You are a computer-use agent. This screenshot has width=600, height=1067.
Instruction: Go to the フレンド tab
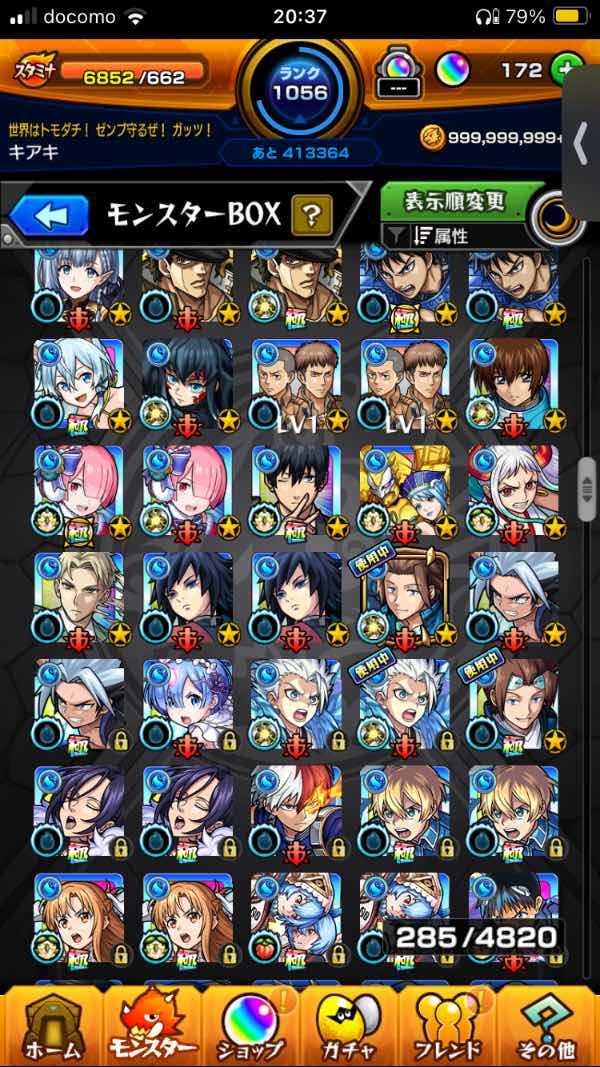447,1025
